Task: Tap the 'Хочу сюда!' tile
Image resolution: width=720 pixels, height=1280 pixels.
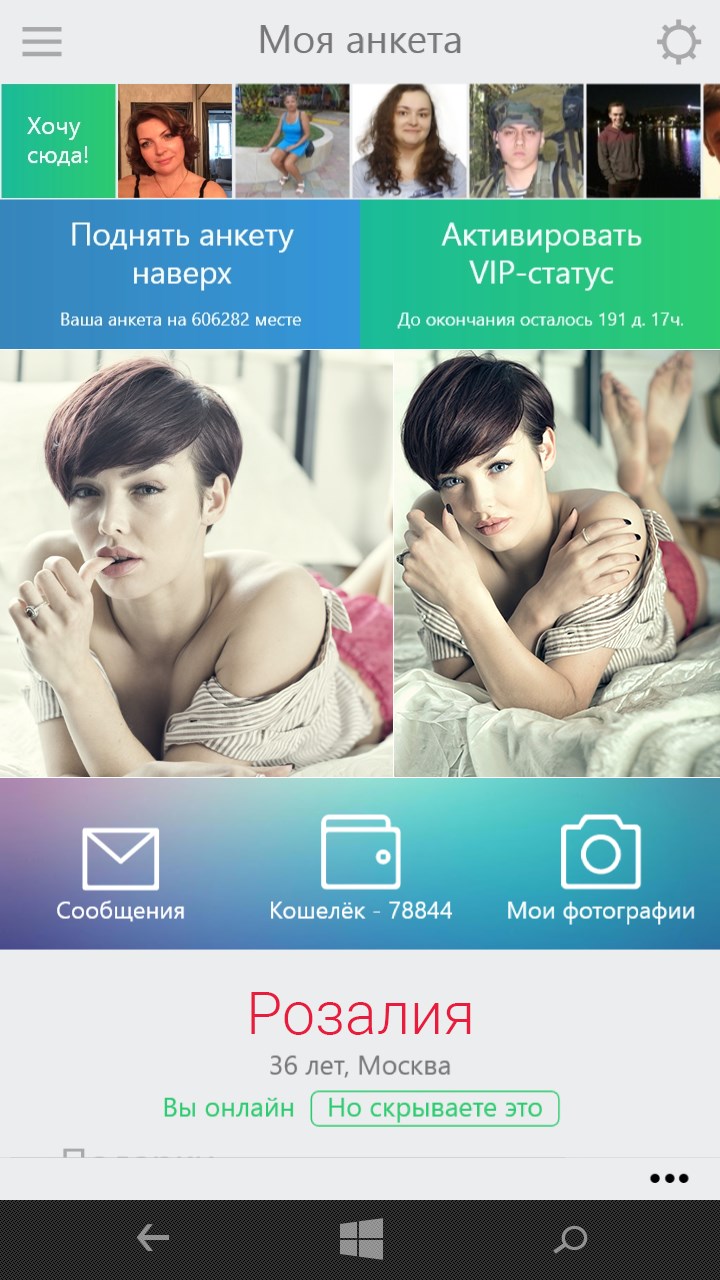Action: click(58, 141)
